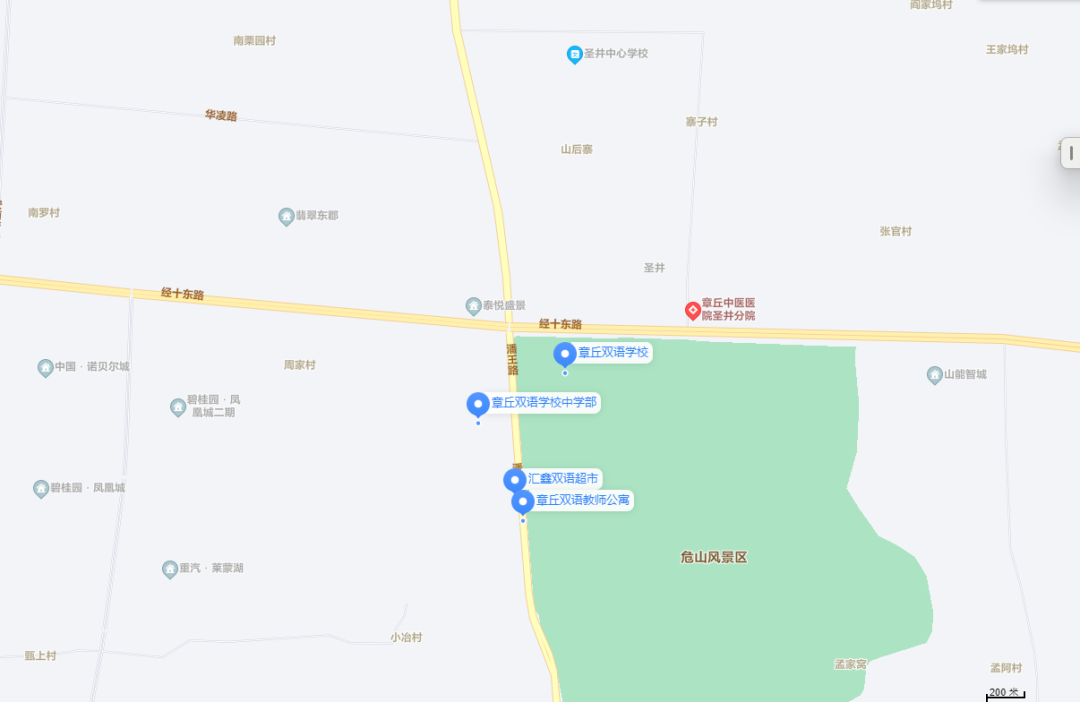Tap the 汇鑫双语超市 marker

514,480
